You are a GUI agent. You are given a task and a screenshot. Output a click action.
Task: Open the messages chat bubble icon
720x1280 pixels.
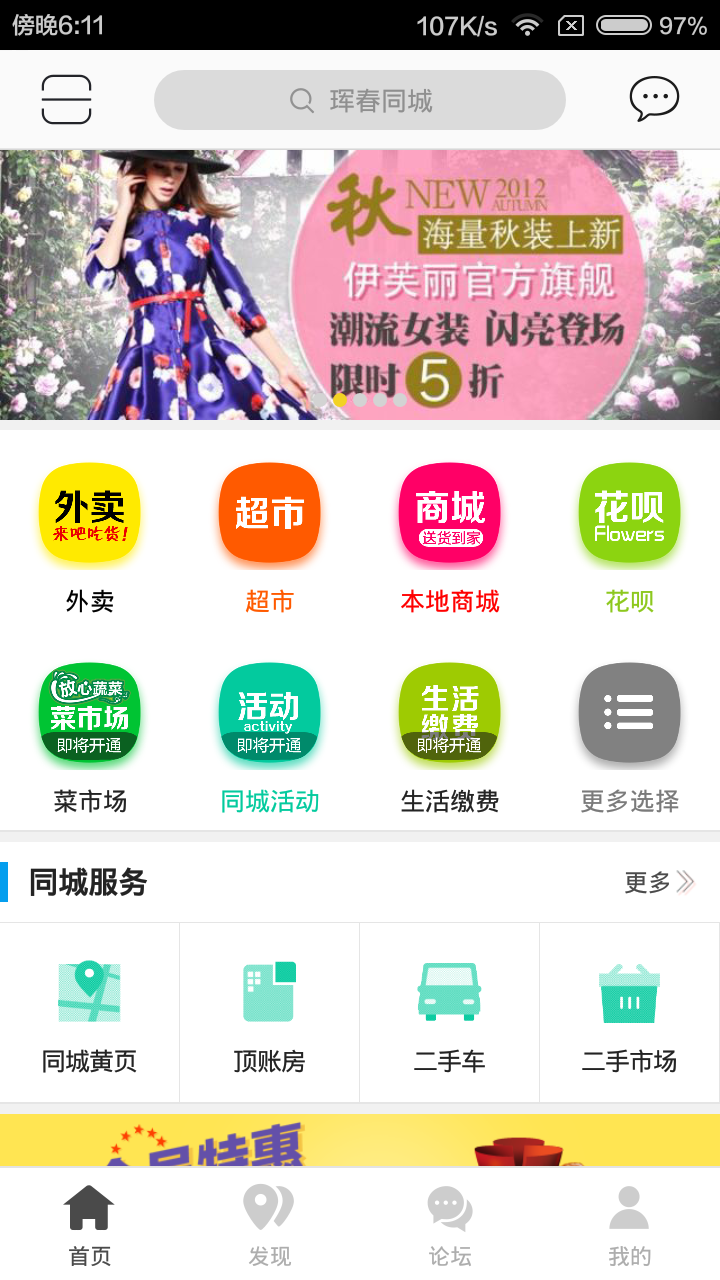tap(654, 99)
